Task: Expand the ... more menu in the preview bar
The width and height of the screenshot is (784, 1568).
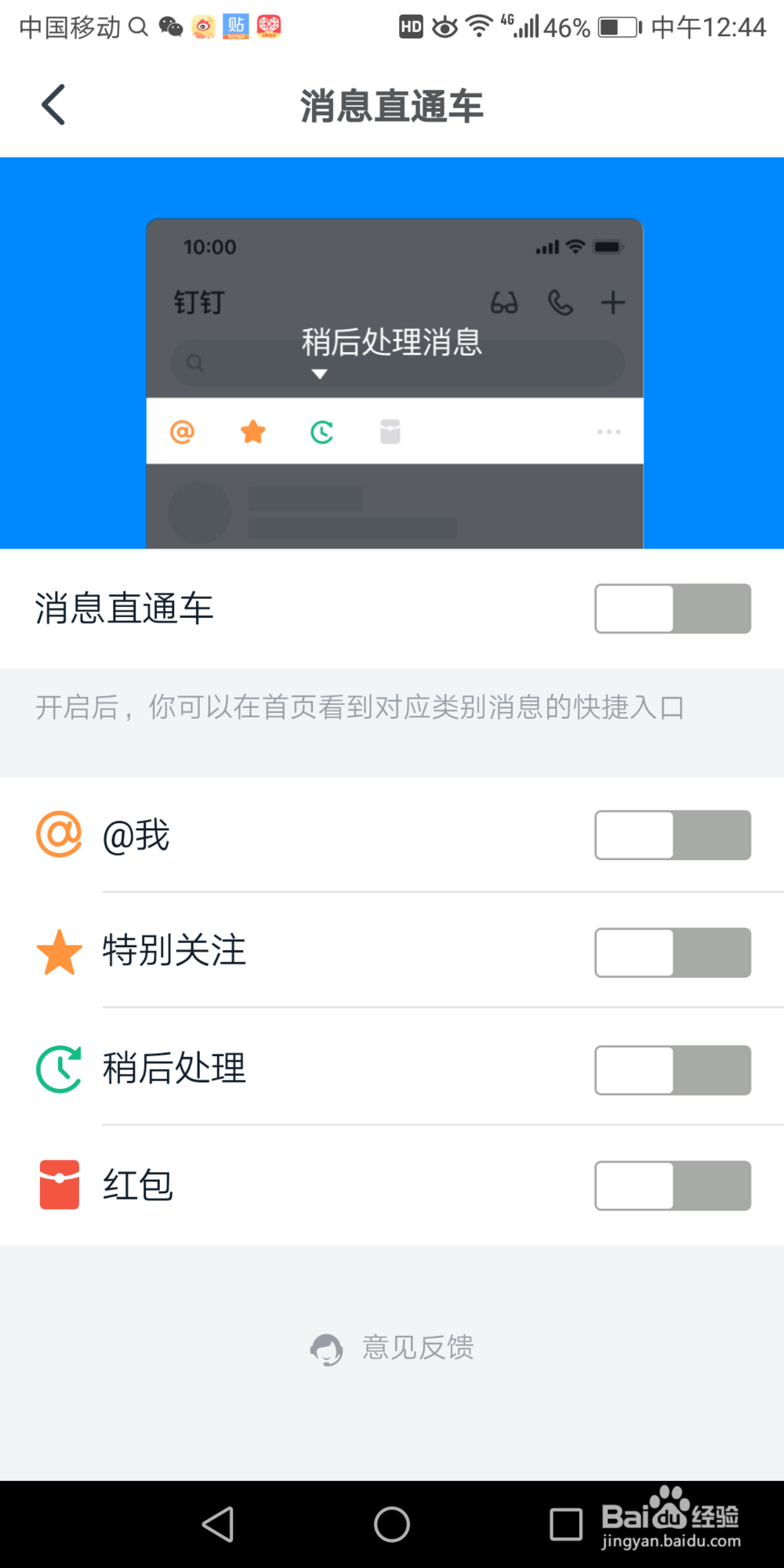Action: [x=608, y=432]
